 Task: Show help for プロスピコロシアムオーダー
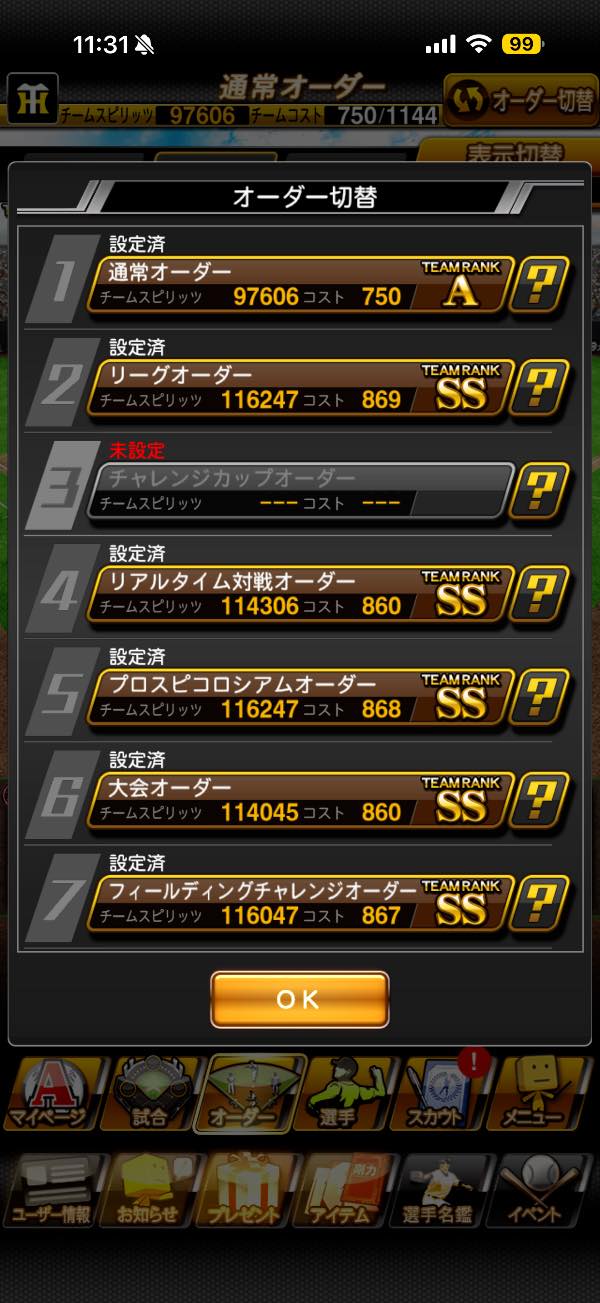click(x=539, y=698)
